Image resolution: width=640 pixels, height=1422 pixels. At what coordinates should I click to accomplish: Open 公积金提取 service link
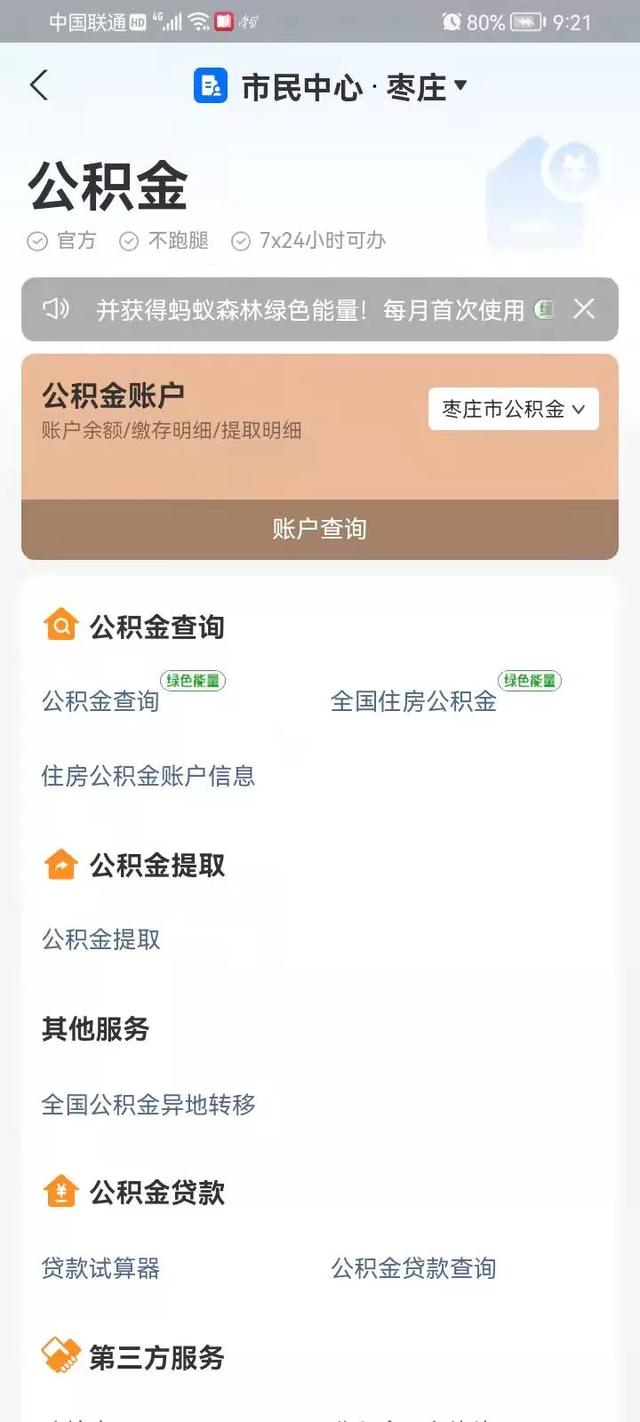101,939
